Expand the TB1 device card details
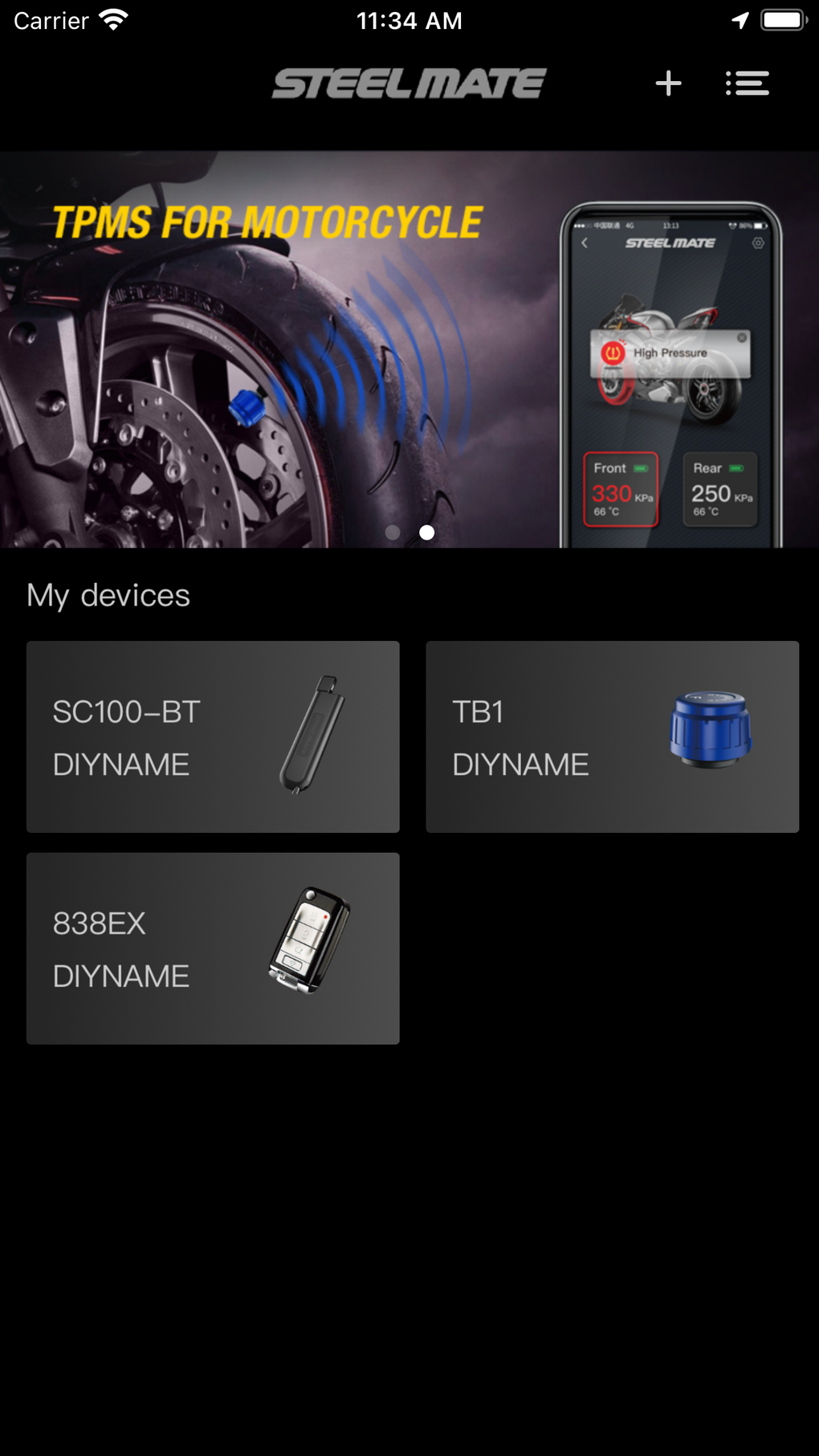 click(x=613, y=736)
